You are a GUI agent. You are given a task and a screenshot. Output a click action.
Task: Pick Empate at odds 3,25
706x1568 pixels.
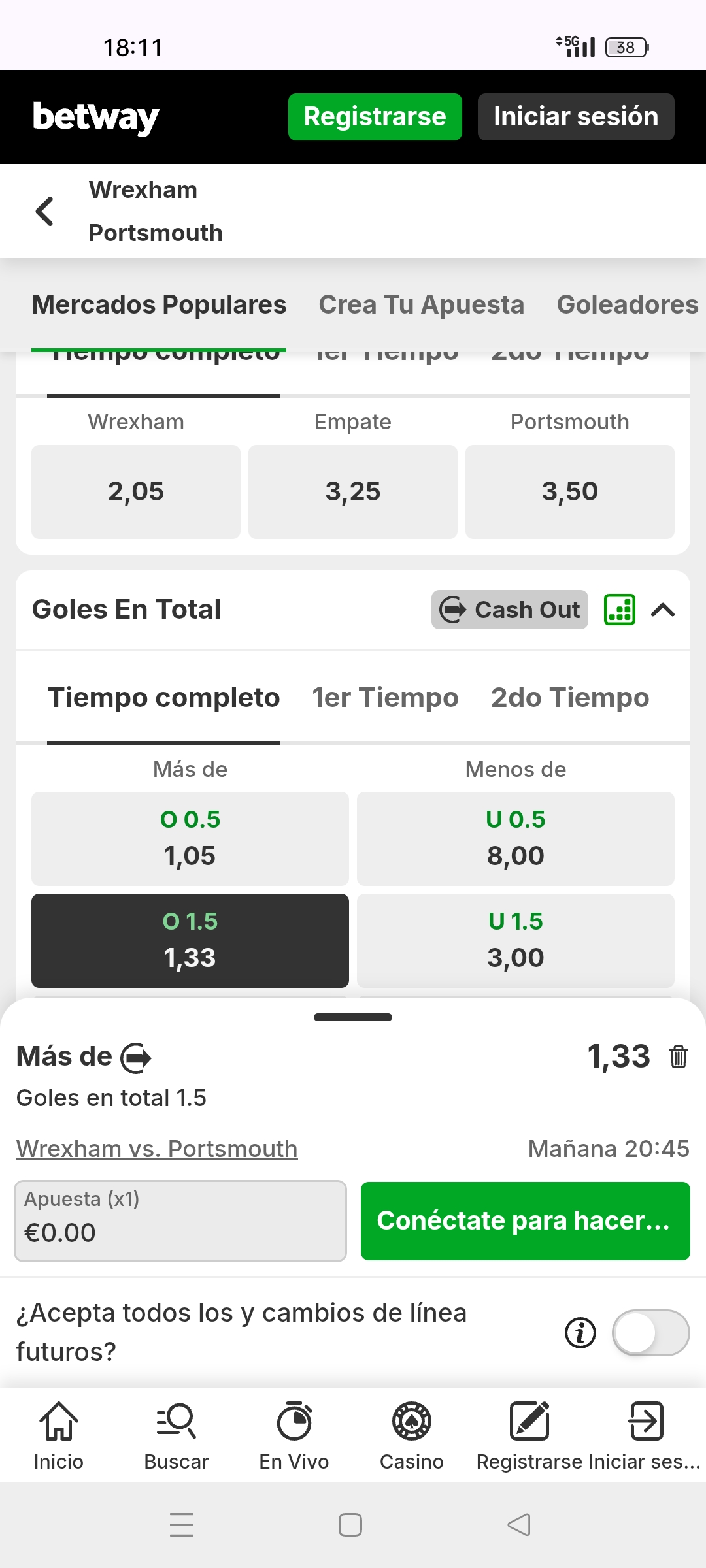pyautogui.click(x=352, y=491)
